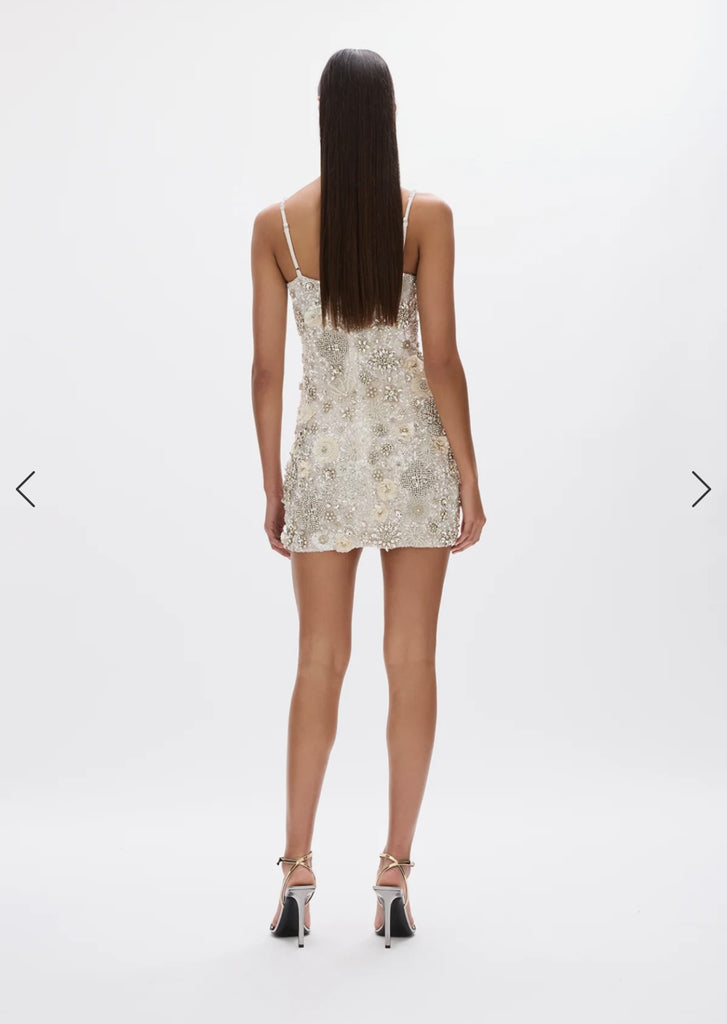727x1024 pixels.
Task: Show the next product image
Action: click(x=700, y=489)
